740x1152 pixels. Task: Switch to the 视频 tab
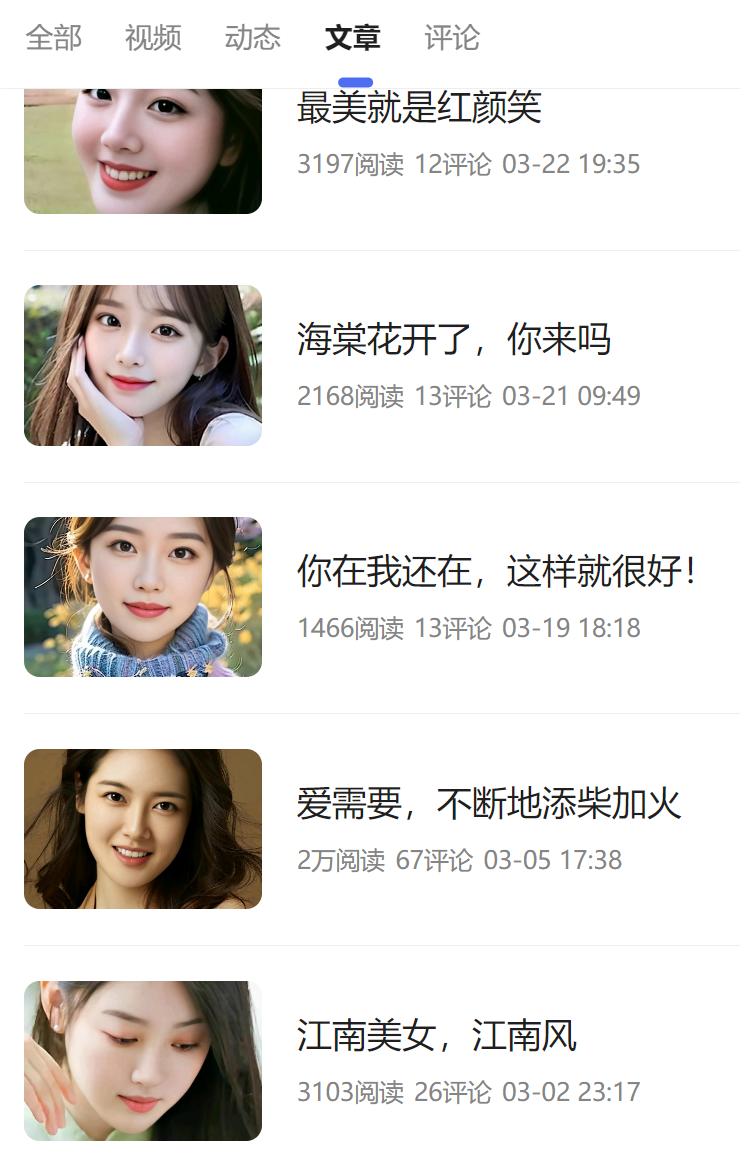click(x=153, y=38)
